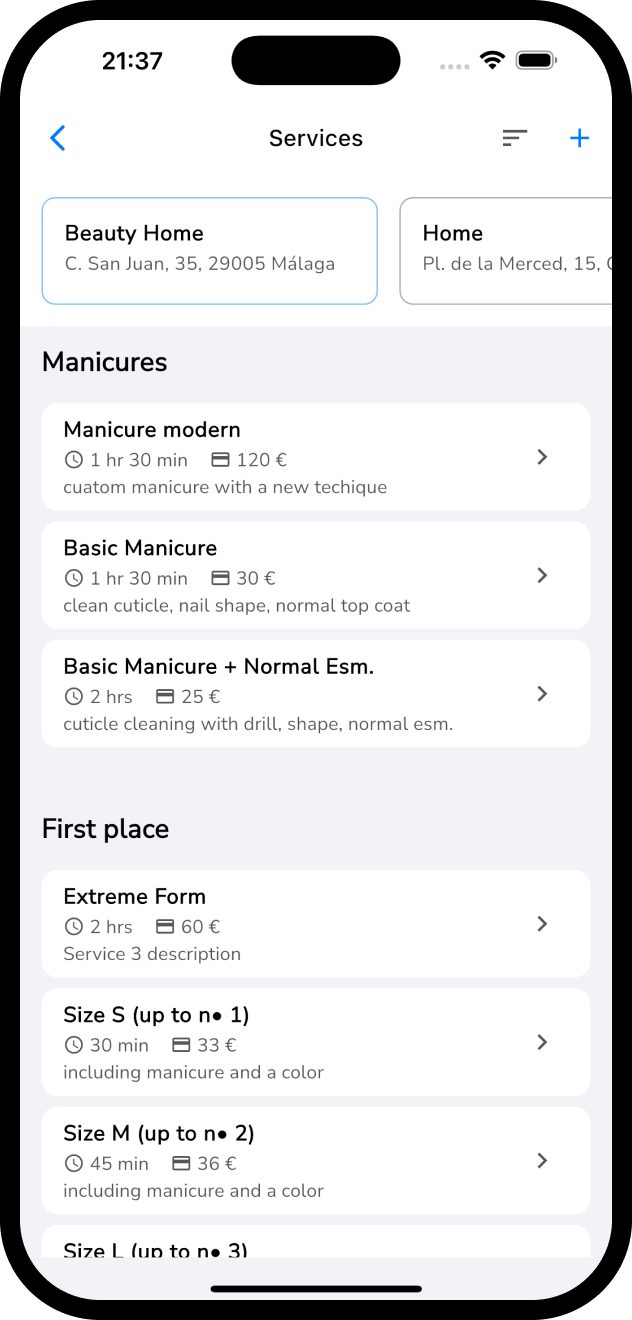Open the Manicure modern service
Viewport: 632px width, 1320px height.
315,457
